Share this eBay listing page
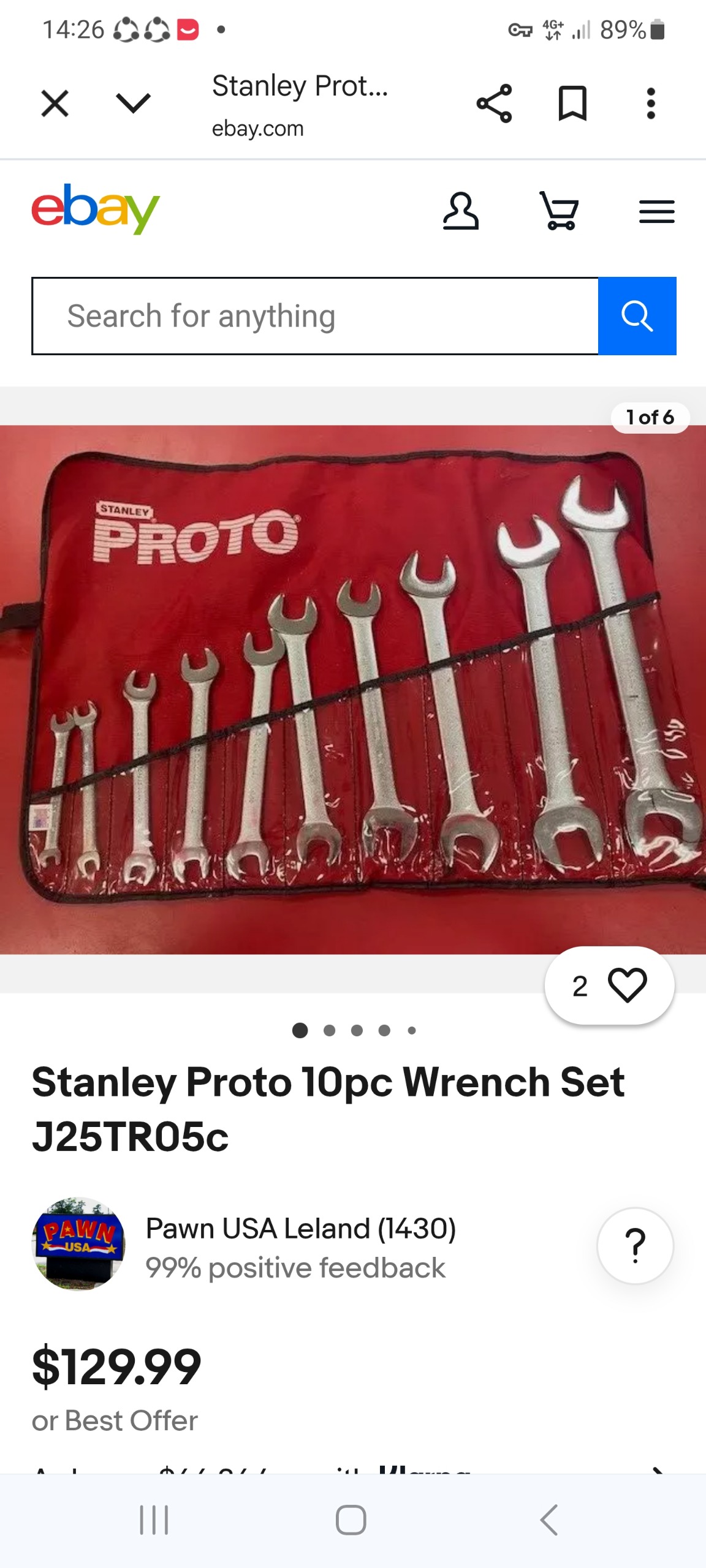 tap(494, 103)
